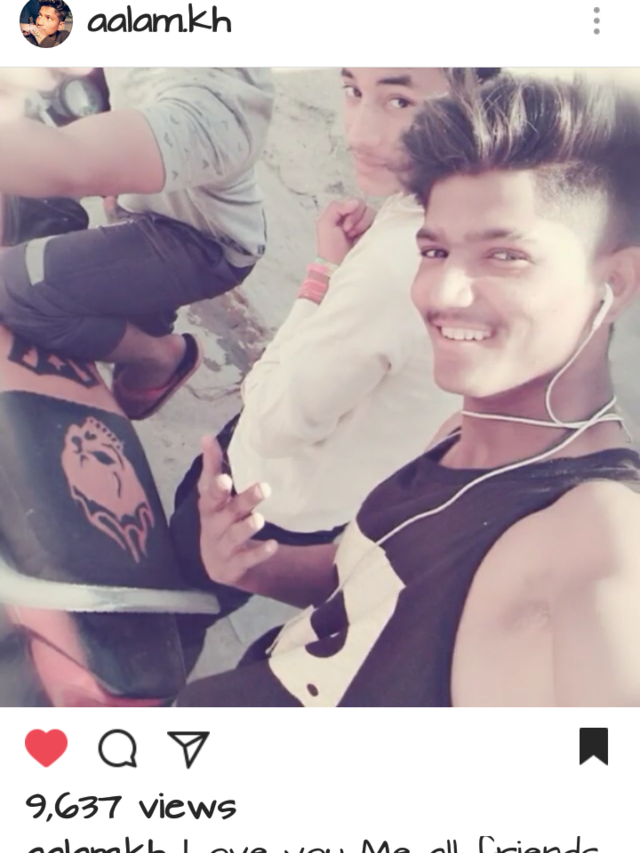Screen dimensions: 640x853
Task: Open the aalam.kh username at the top
Action: pyautogui.click(x=159, y=21)
